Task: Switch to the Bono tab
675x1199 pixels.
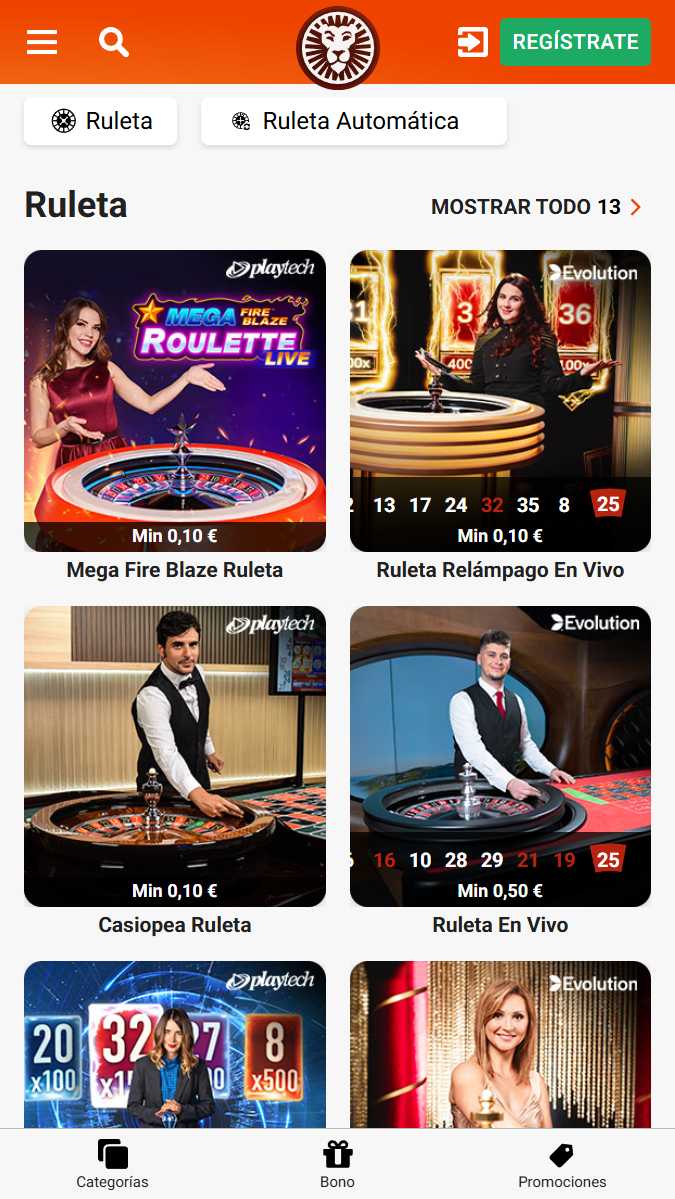Action: (x=337, y=1165)
